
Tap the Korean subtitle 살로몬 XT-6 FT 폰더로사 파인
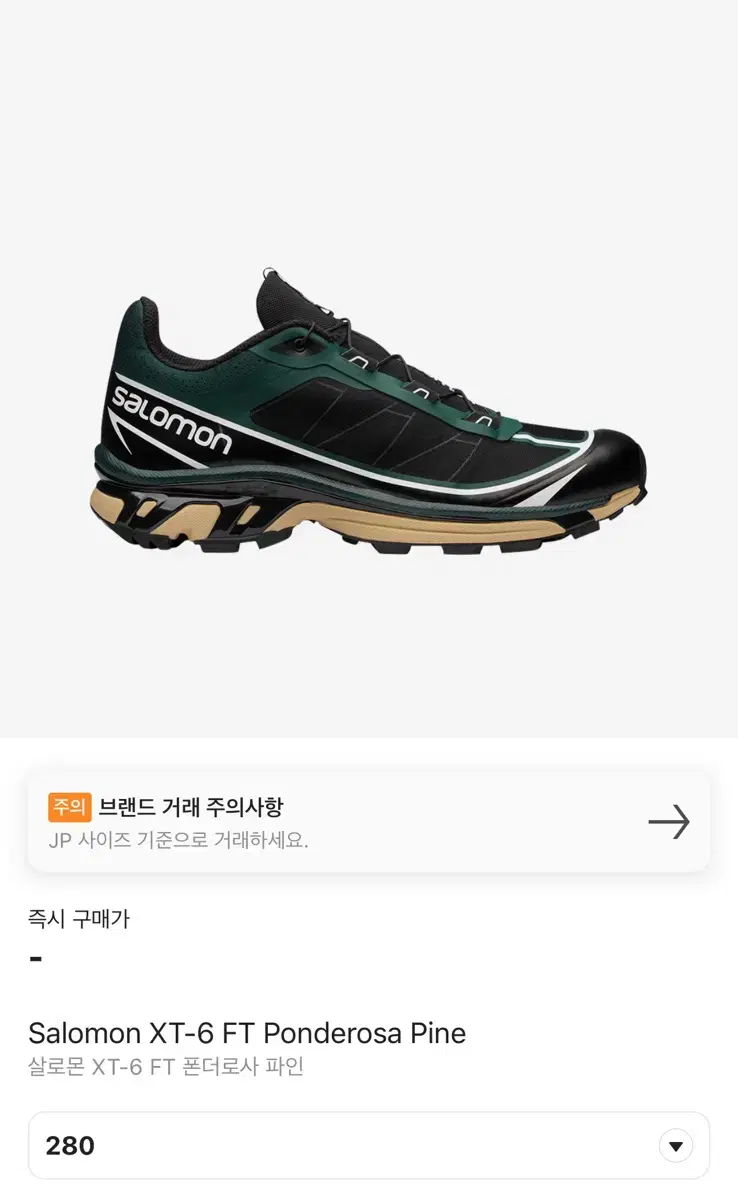click(x=168, y=1068)
